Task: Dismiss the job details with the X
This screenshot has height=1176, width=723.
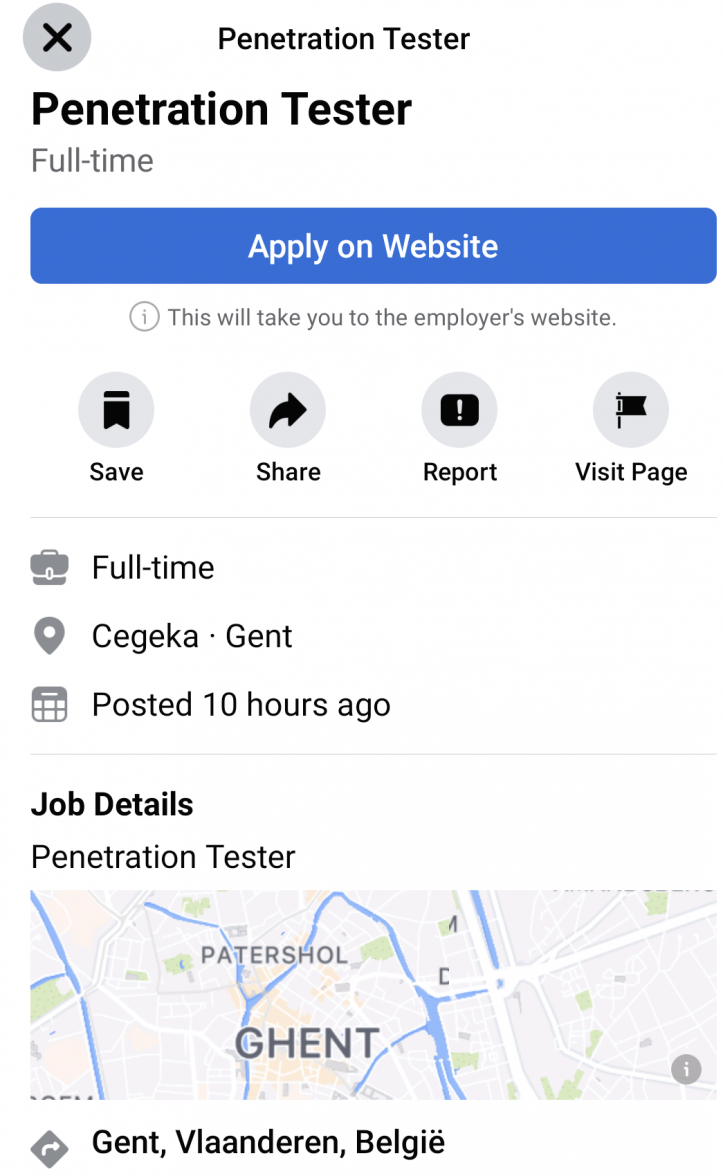Action: point(56,37)
